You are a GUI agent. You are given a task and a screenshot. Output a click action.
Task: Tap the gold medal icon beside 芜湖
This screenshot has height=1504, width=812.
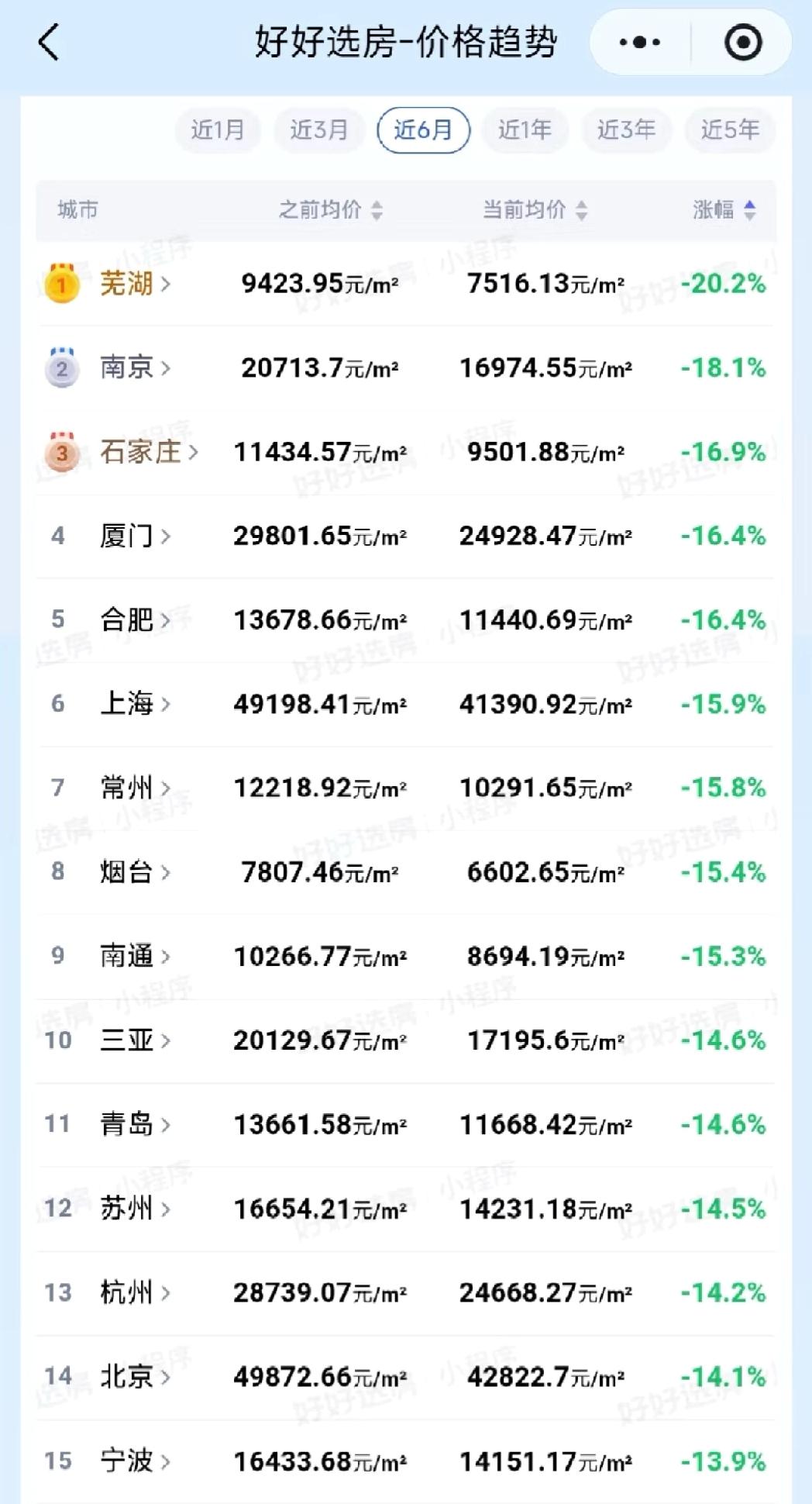(62, 285)
